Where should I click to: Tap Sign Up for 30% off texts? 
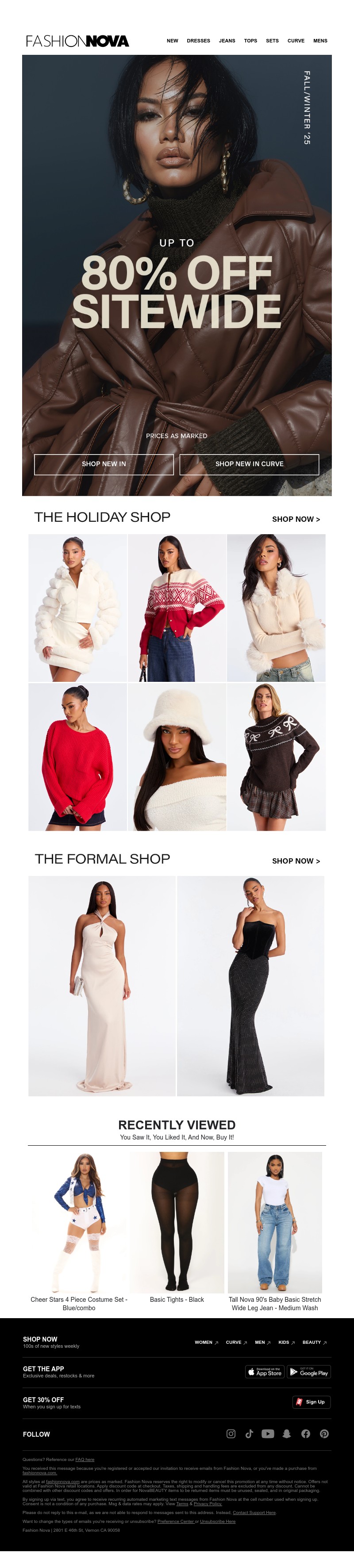click(x=312, y=1402)
